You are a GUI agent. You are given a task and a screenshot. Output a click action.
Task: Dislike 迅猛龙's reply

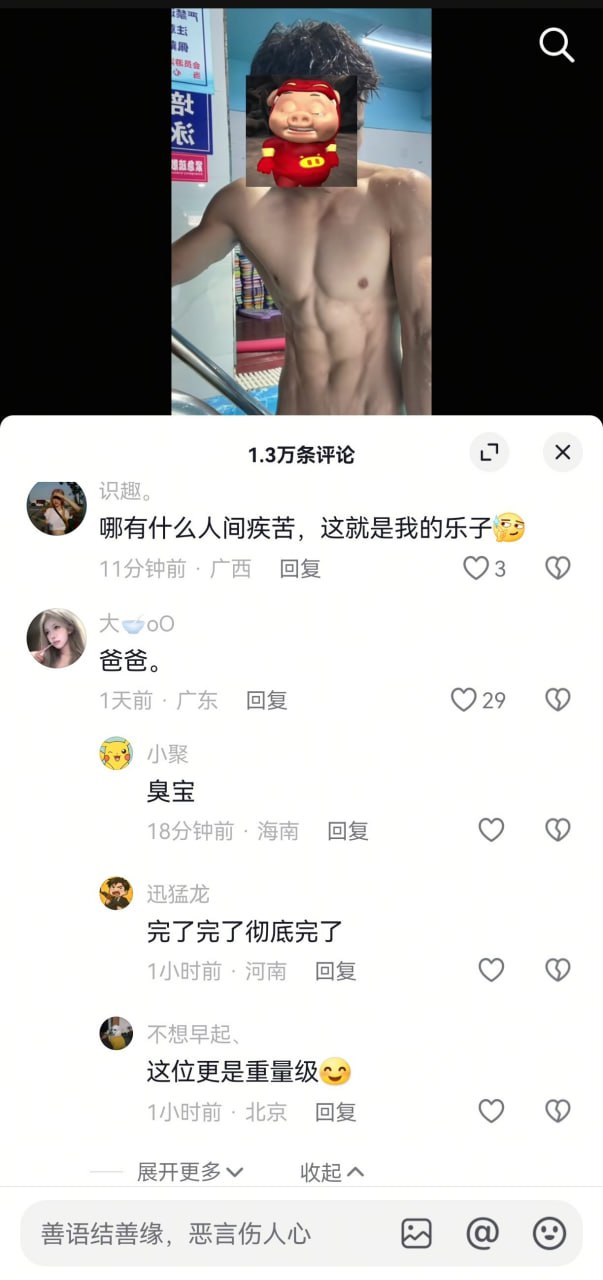pos(557,970)
